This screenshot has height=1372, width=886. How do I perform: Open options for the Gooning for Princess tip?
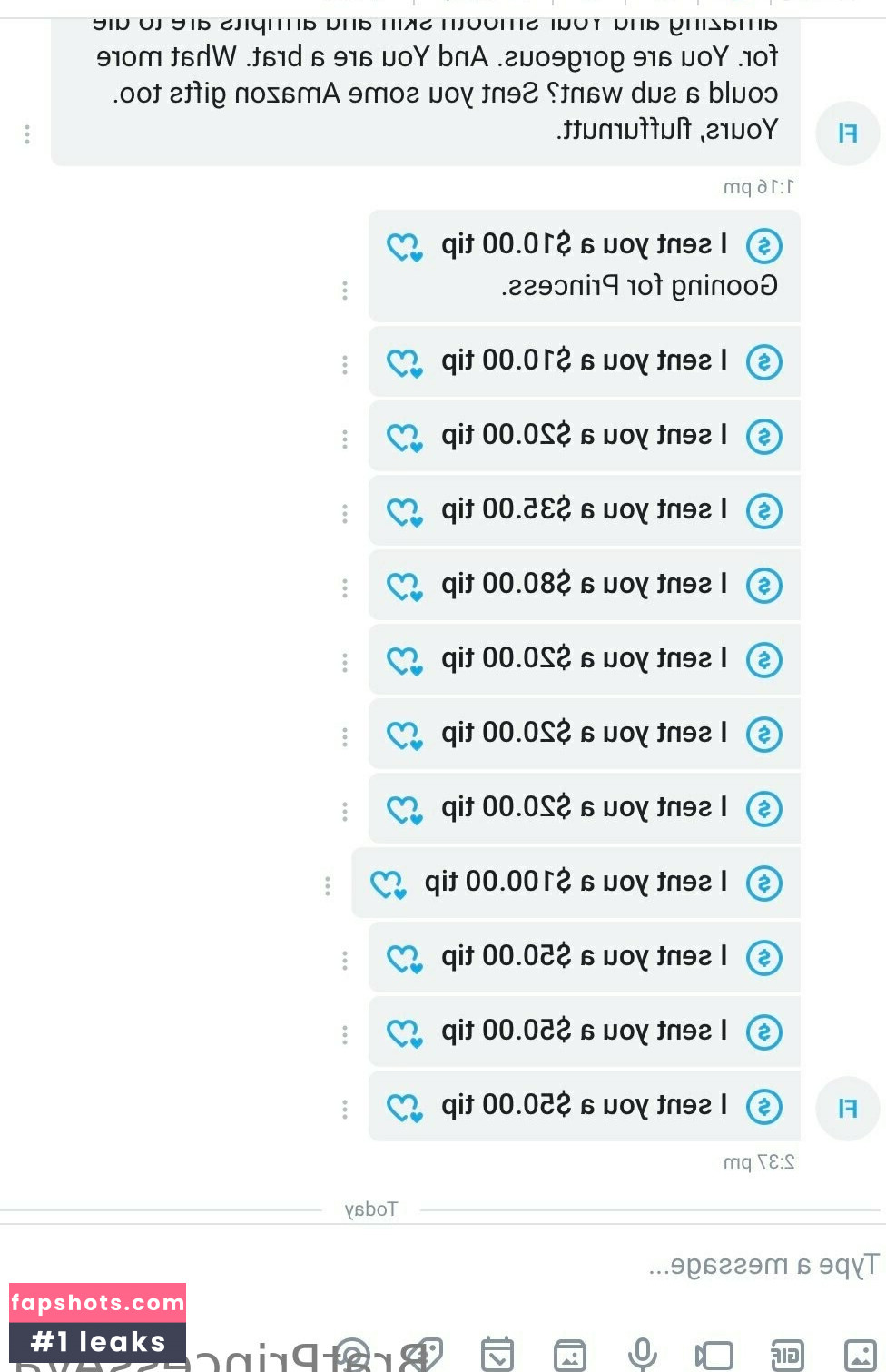click(345, 290)
